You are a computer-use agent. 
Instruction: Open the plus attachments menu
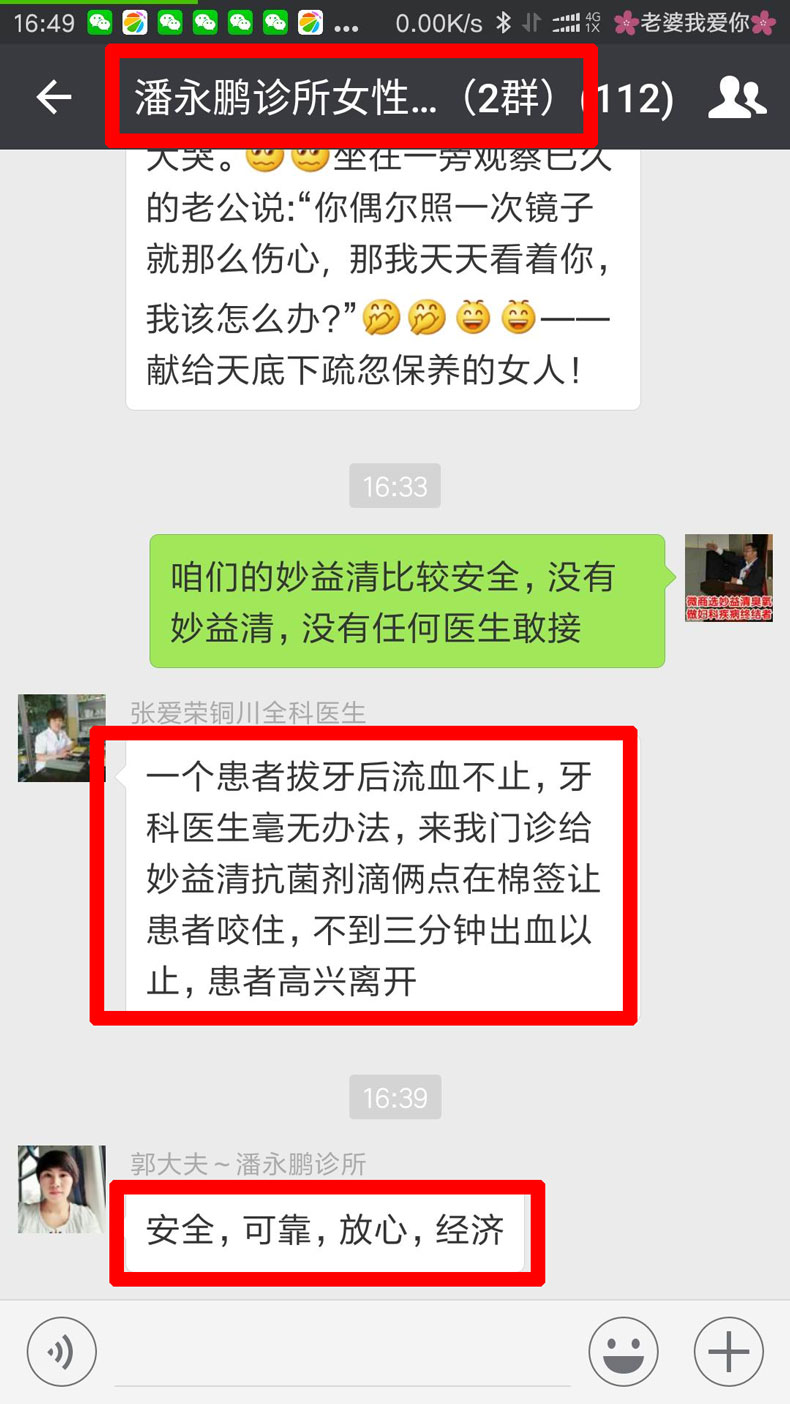tap(729, 1352)
